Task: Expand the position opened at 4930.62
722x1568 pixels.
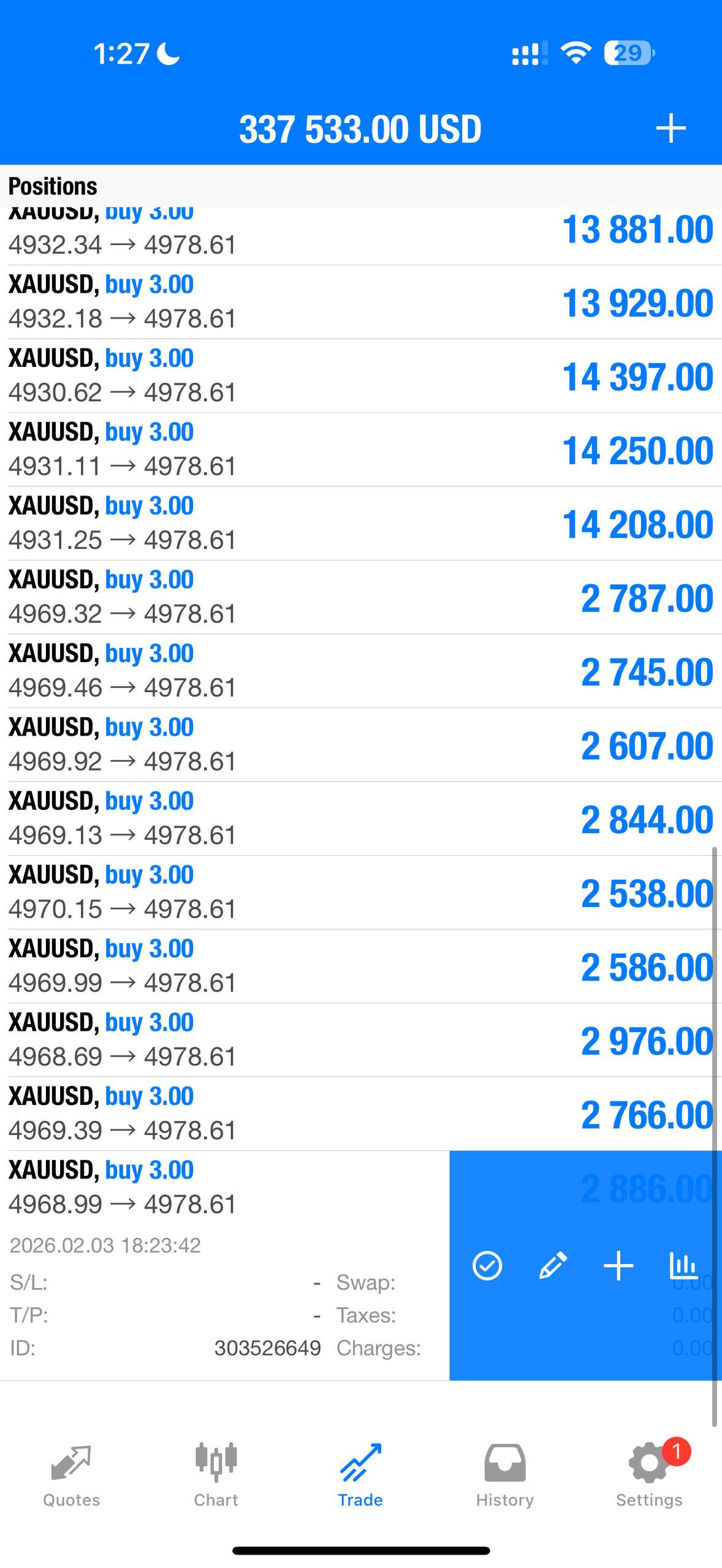Action: tap(360, 375)
